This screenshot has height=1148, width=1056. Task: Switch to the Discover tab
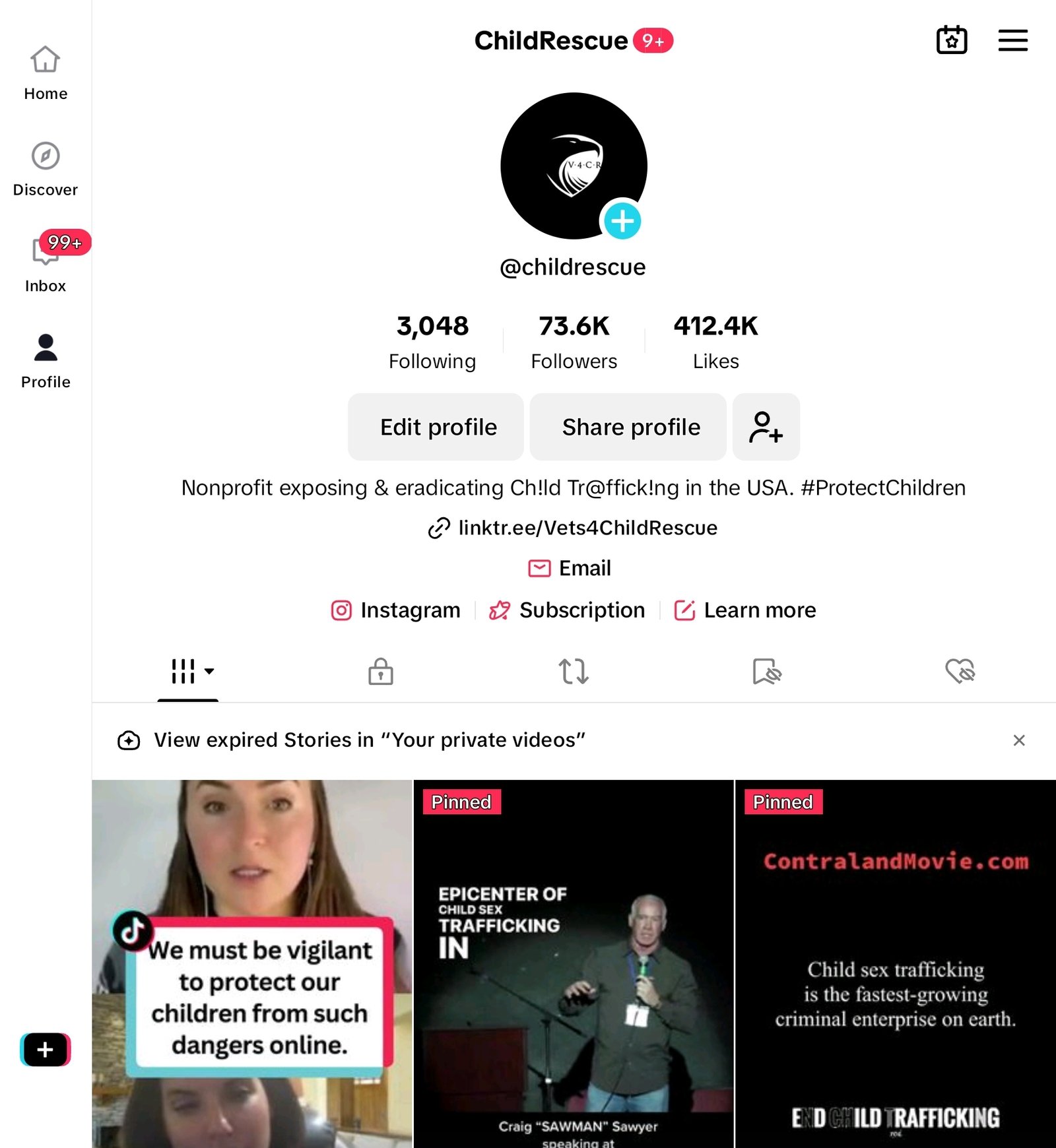pos(46,170)
